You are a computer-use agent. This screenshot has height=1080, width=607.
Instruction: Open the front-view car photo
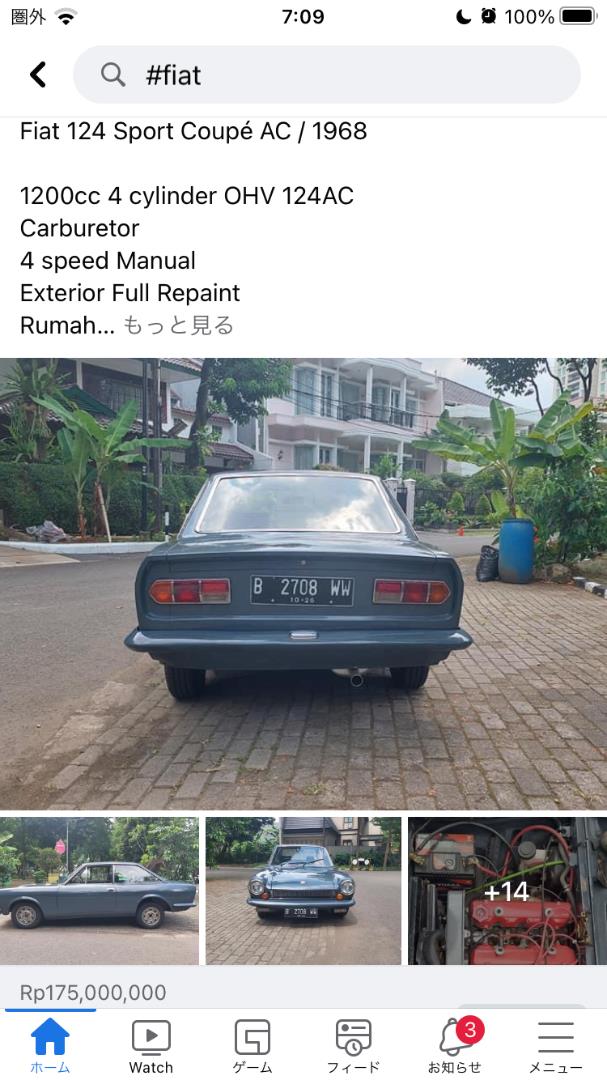click(x=303, y=891)
